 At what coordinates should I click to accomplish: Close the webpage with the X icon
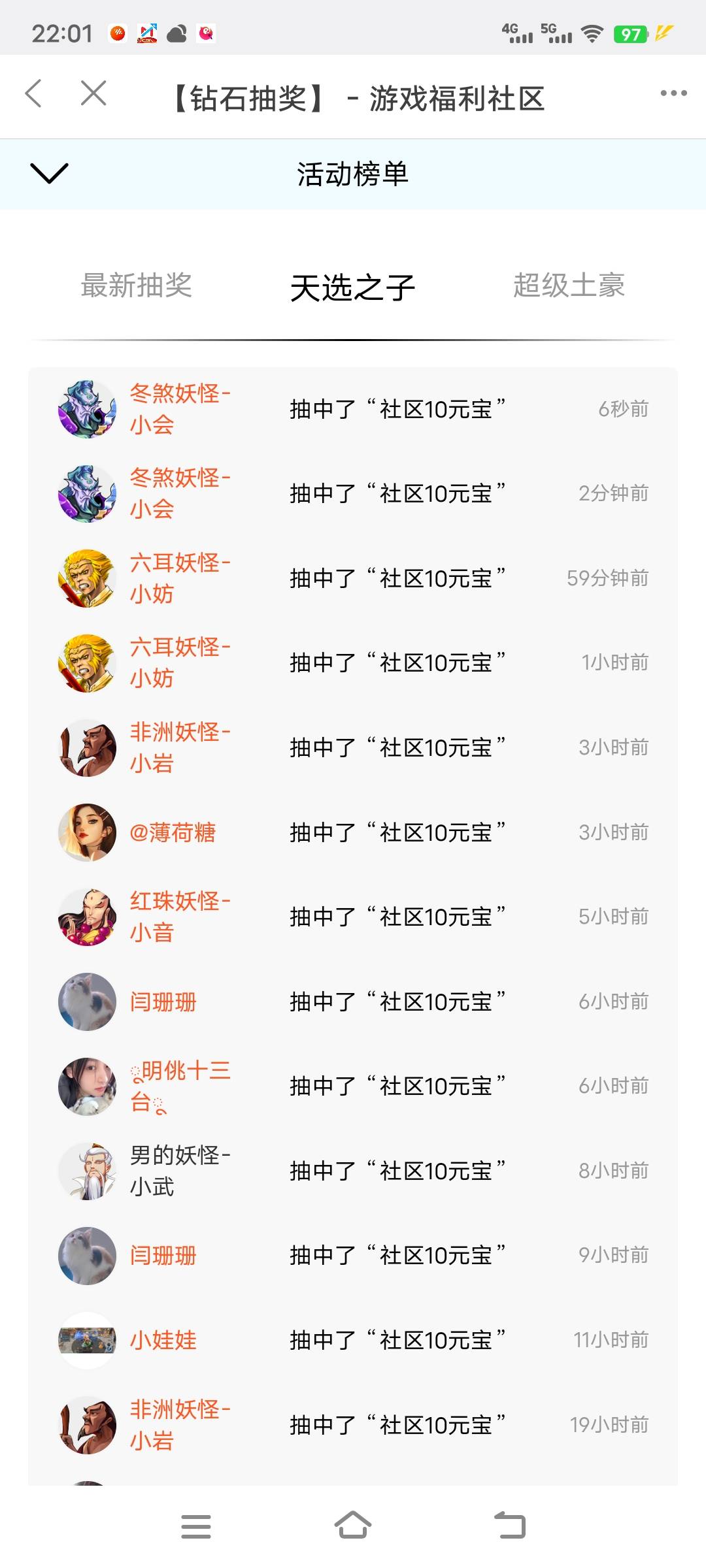(x=93, y=93)
